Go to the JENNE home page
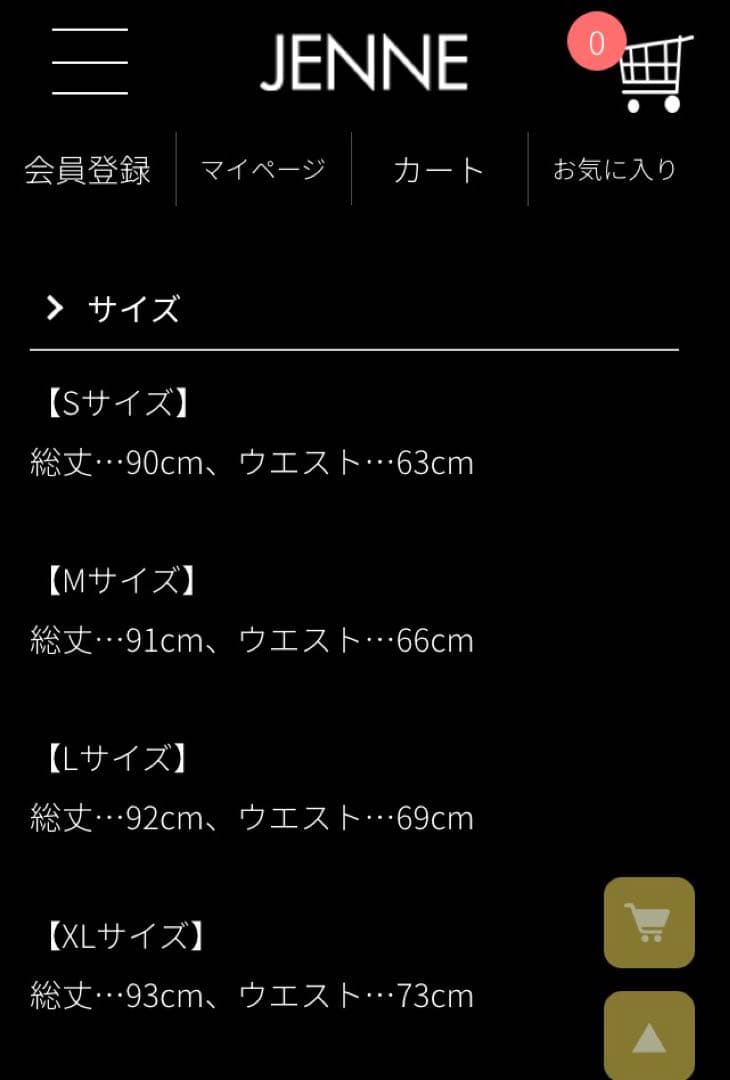Screen dimensions: 730x1080 [364, 62]
